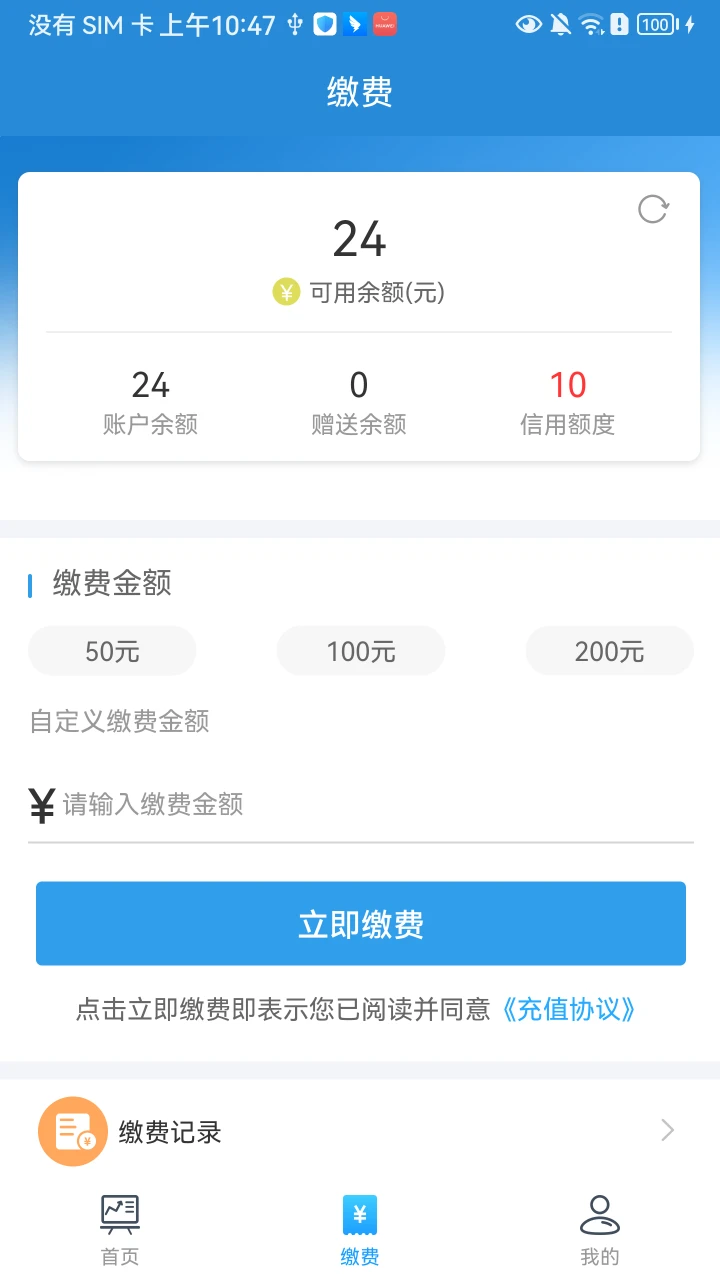This screenshot has width=720, height=1280.
Task: Refresh the balance with the refresh icon
Action: pyautogui.click(x=652, y=210)
